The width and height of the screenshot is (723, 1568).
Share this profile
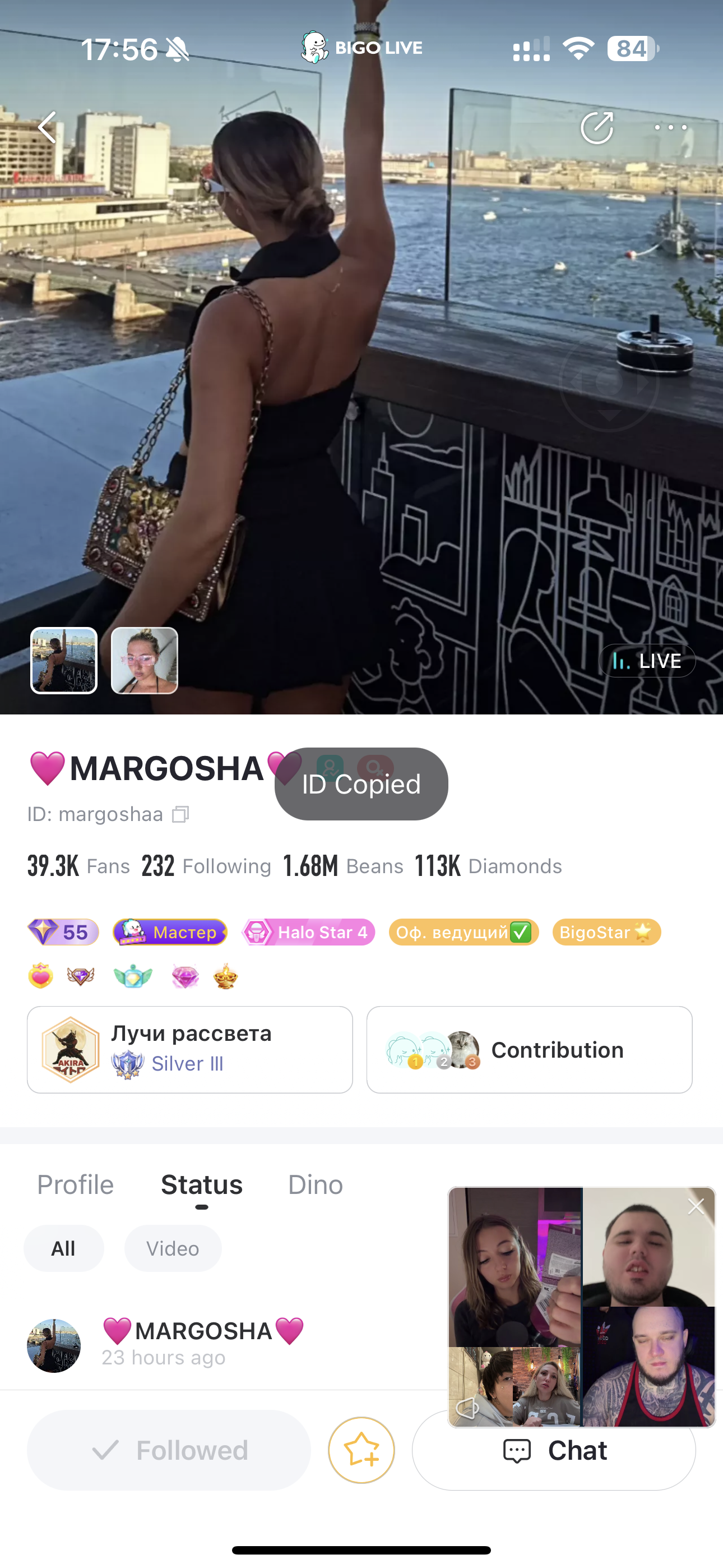coord(596,127)
